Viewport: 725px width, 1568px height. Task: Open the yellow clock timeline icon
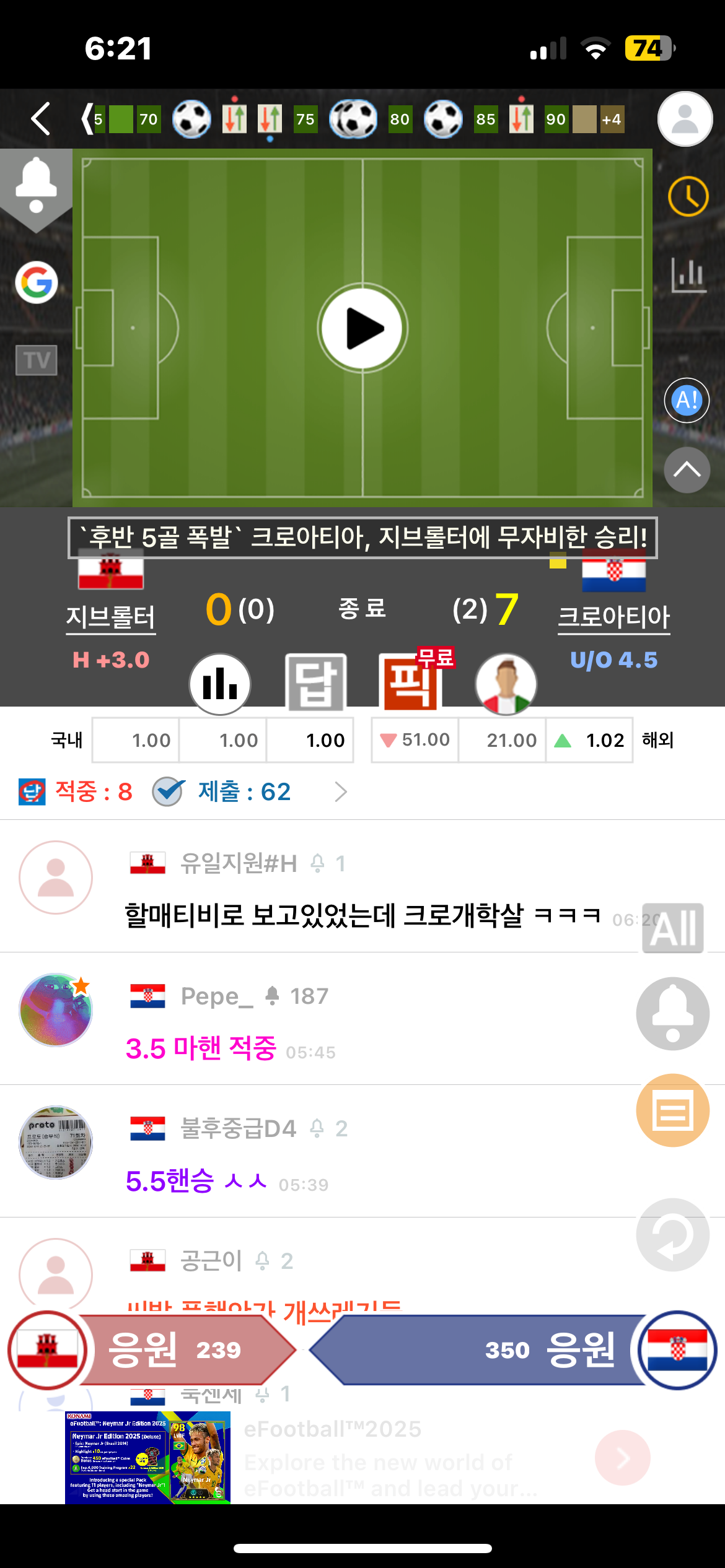688,197
